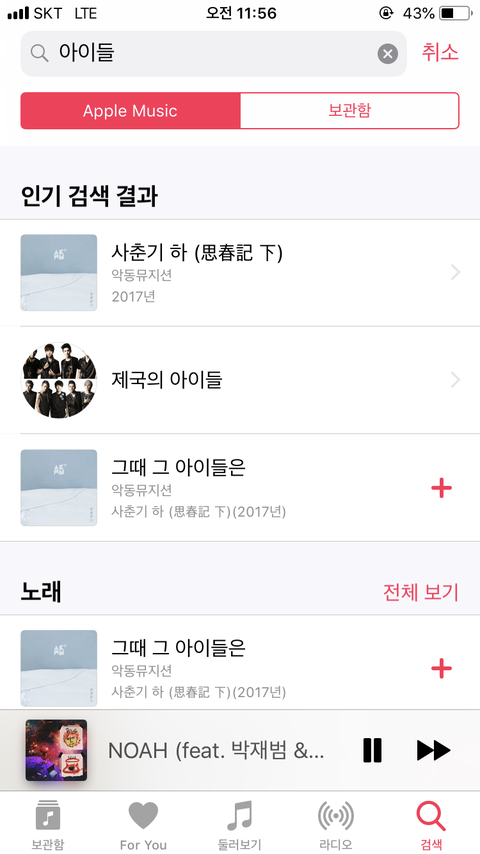Image resolution: width=480 pixels, height=854 pixels.
Task: Clear the search text with the X icon
Action: [x=387, y=54]
